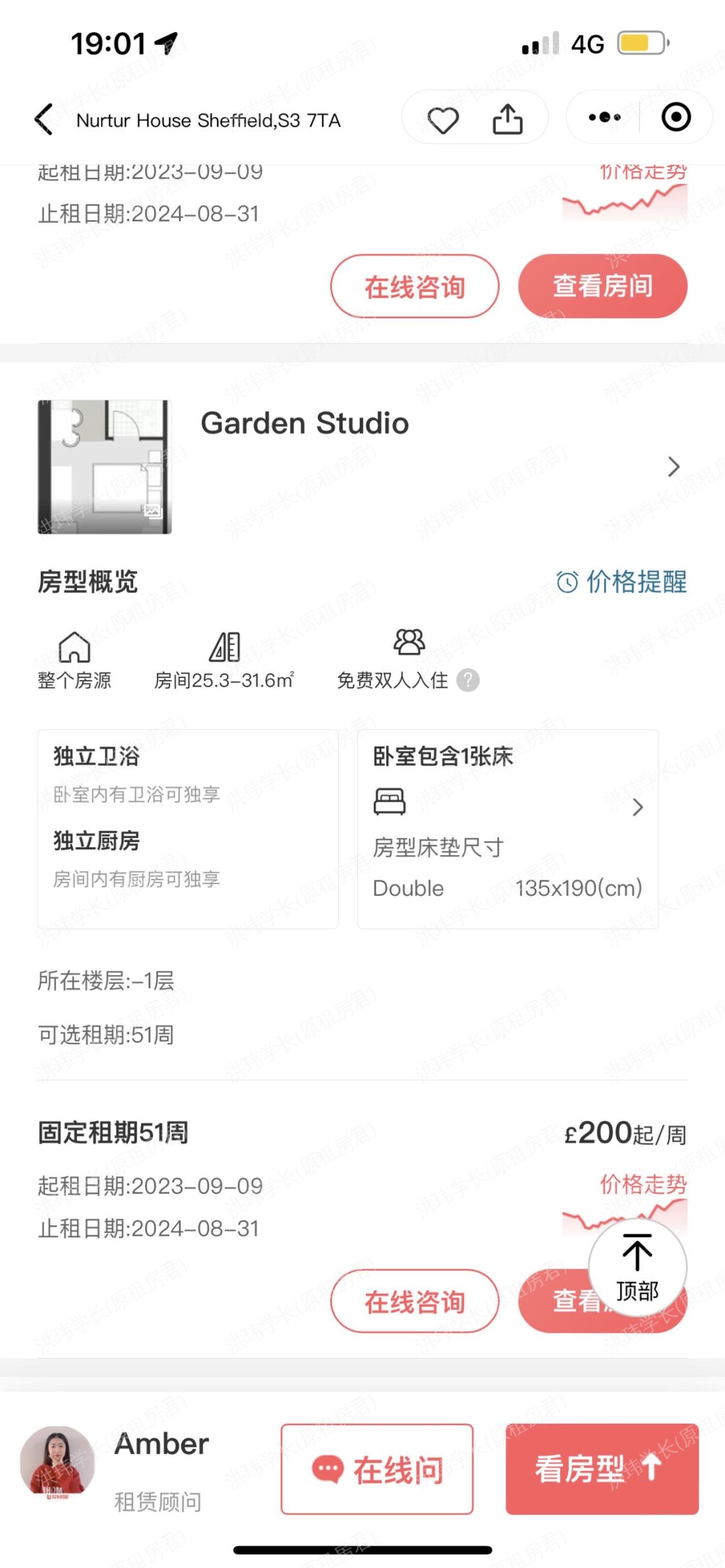This screenshot has height=1568, width=725.
Task: Set up a 价格提醒 price alert
Action: (636, 582)
